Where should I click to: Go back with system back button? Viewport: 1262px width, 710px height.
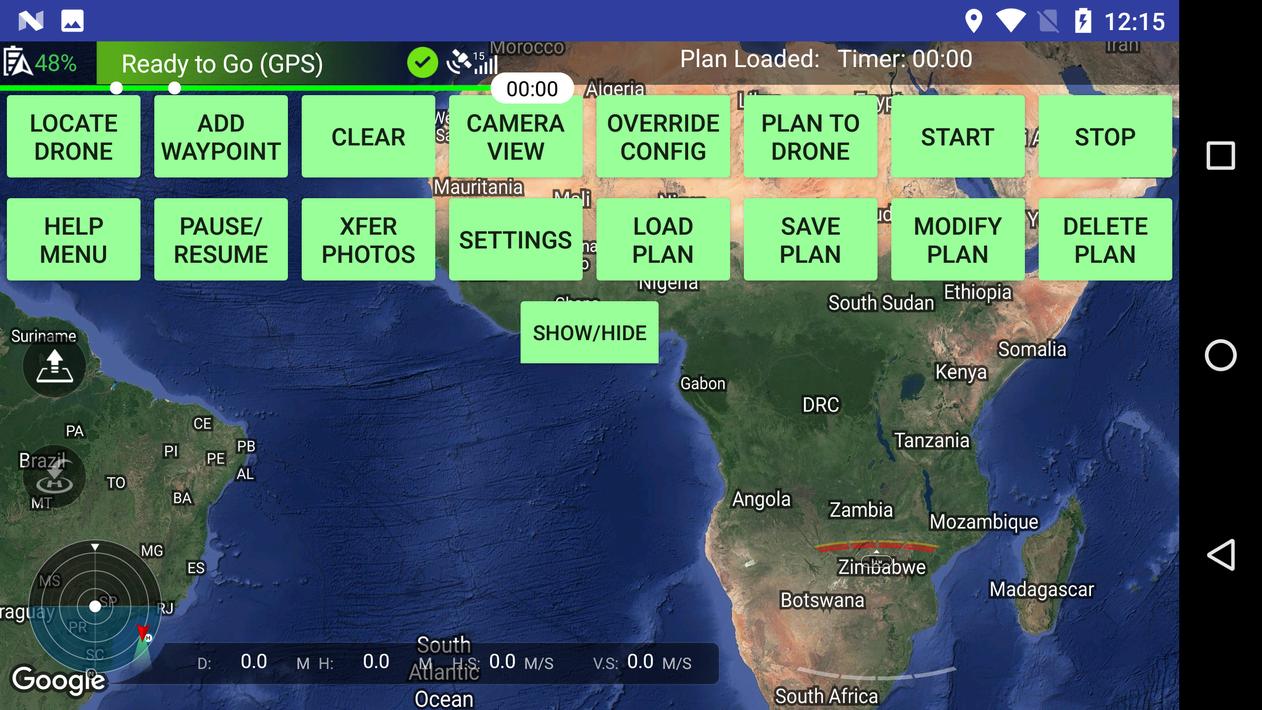pos(1220,555)
